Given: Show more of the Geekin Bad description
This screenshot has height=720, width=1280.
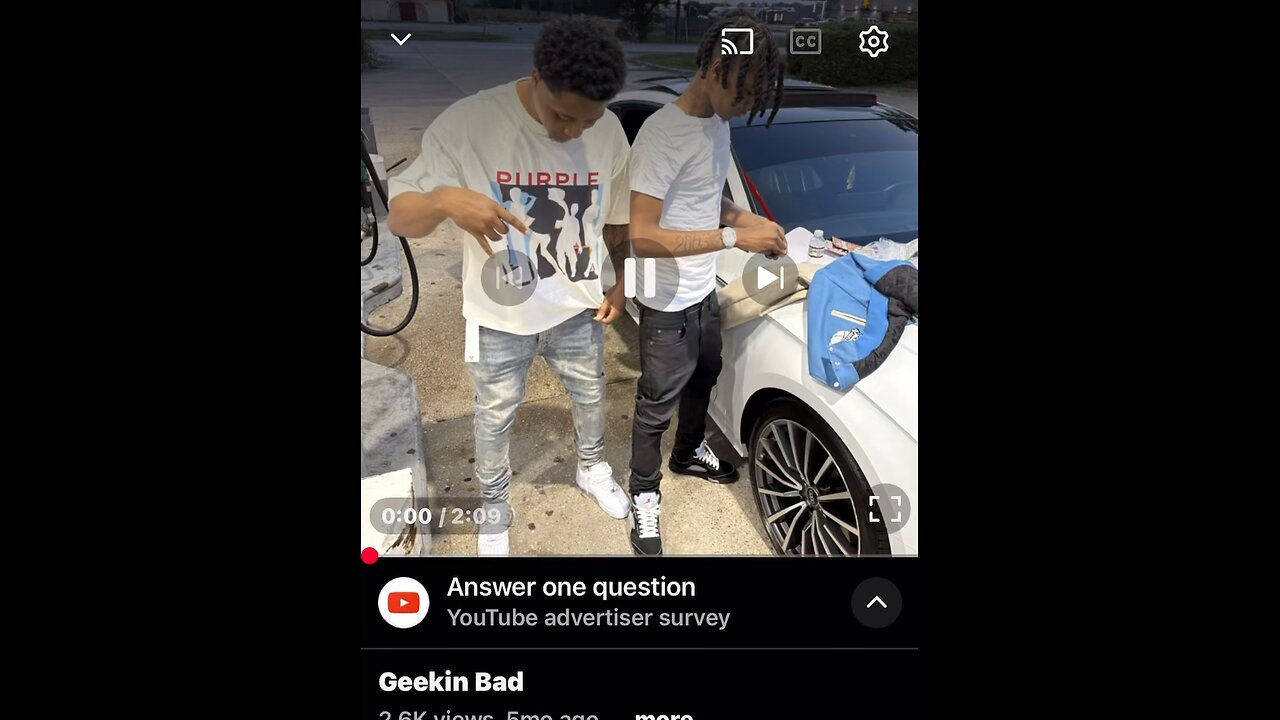Looking at the screenshot, I should point(664,715).
